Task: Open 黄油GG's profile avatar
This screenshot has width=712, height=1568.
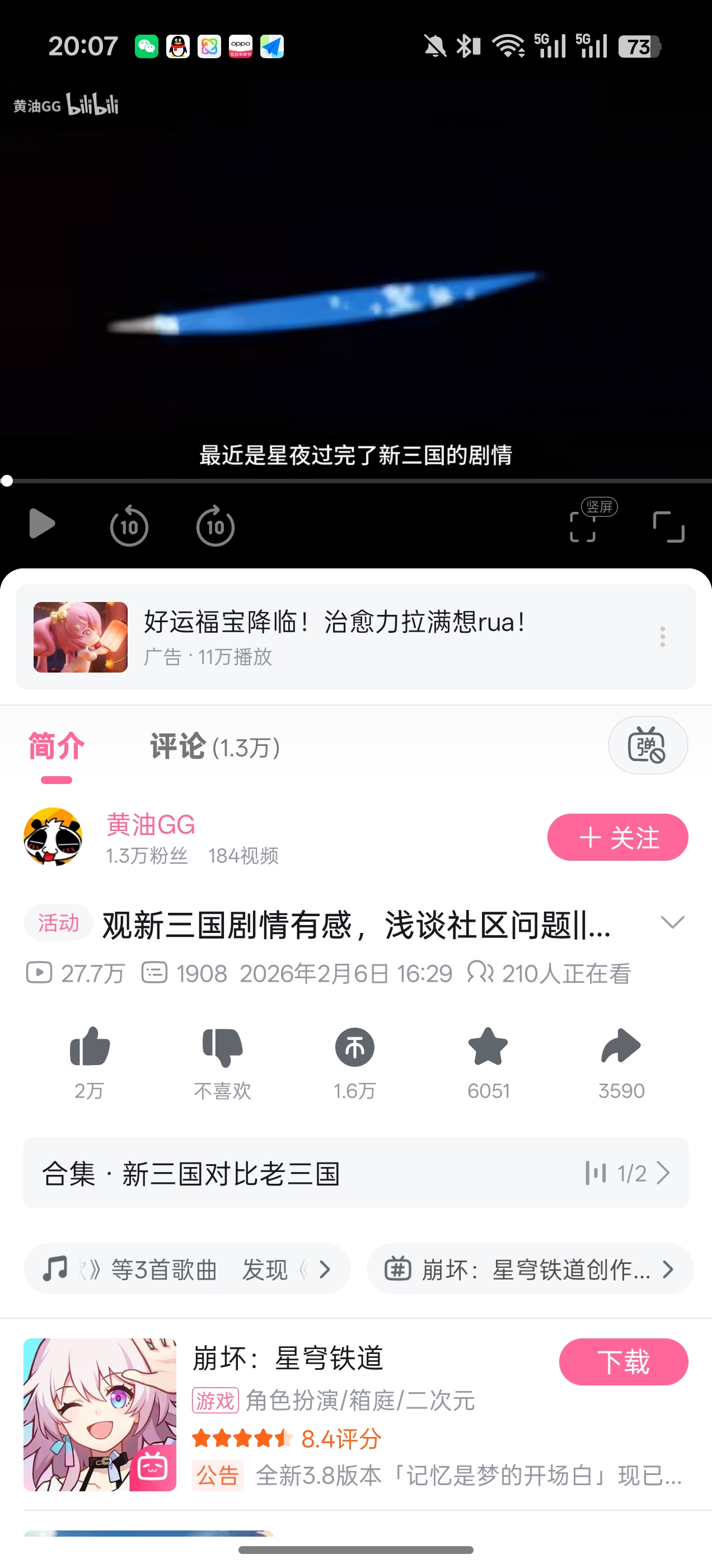Action: (53, 837)
